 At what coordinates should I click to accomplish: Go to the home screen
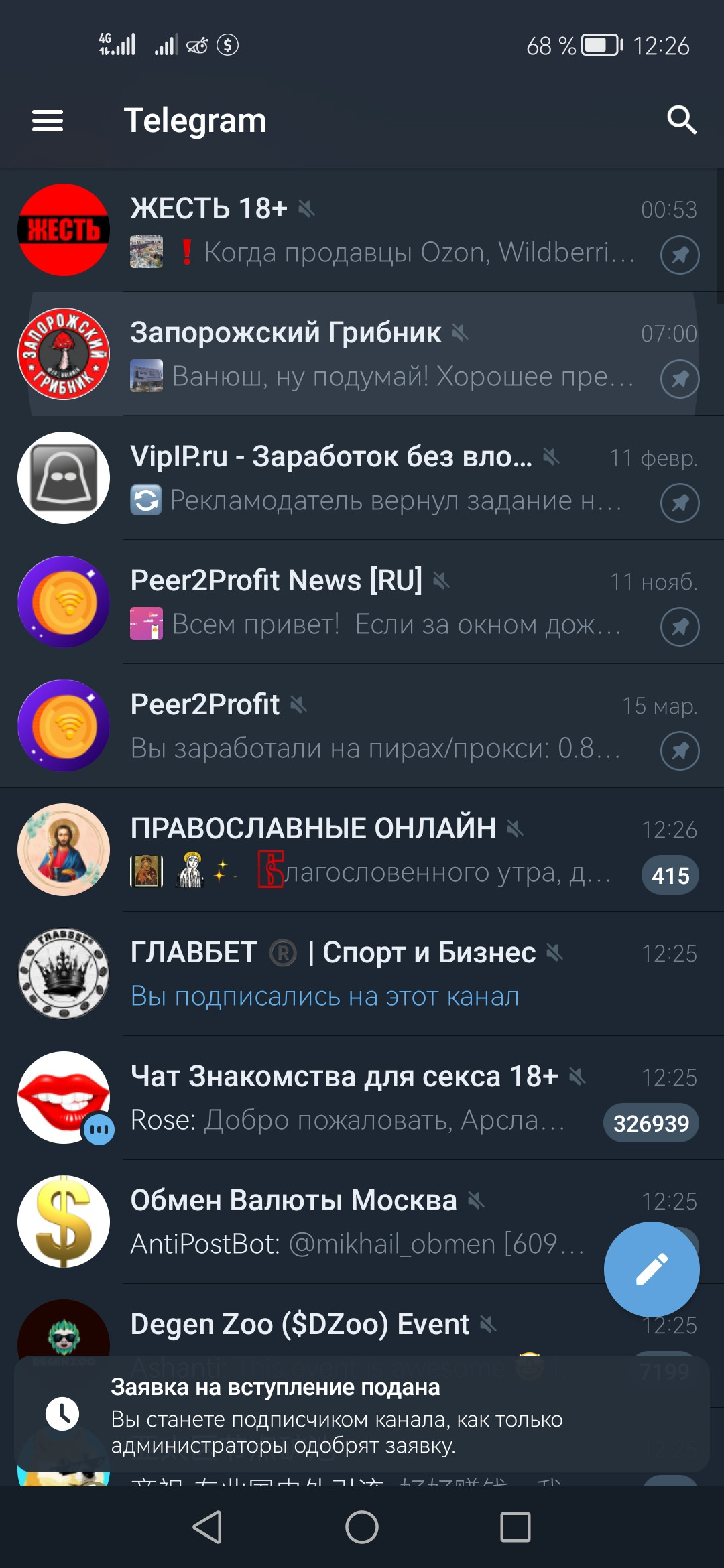click(362, 1527)
